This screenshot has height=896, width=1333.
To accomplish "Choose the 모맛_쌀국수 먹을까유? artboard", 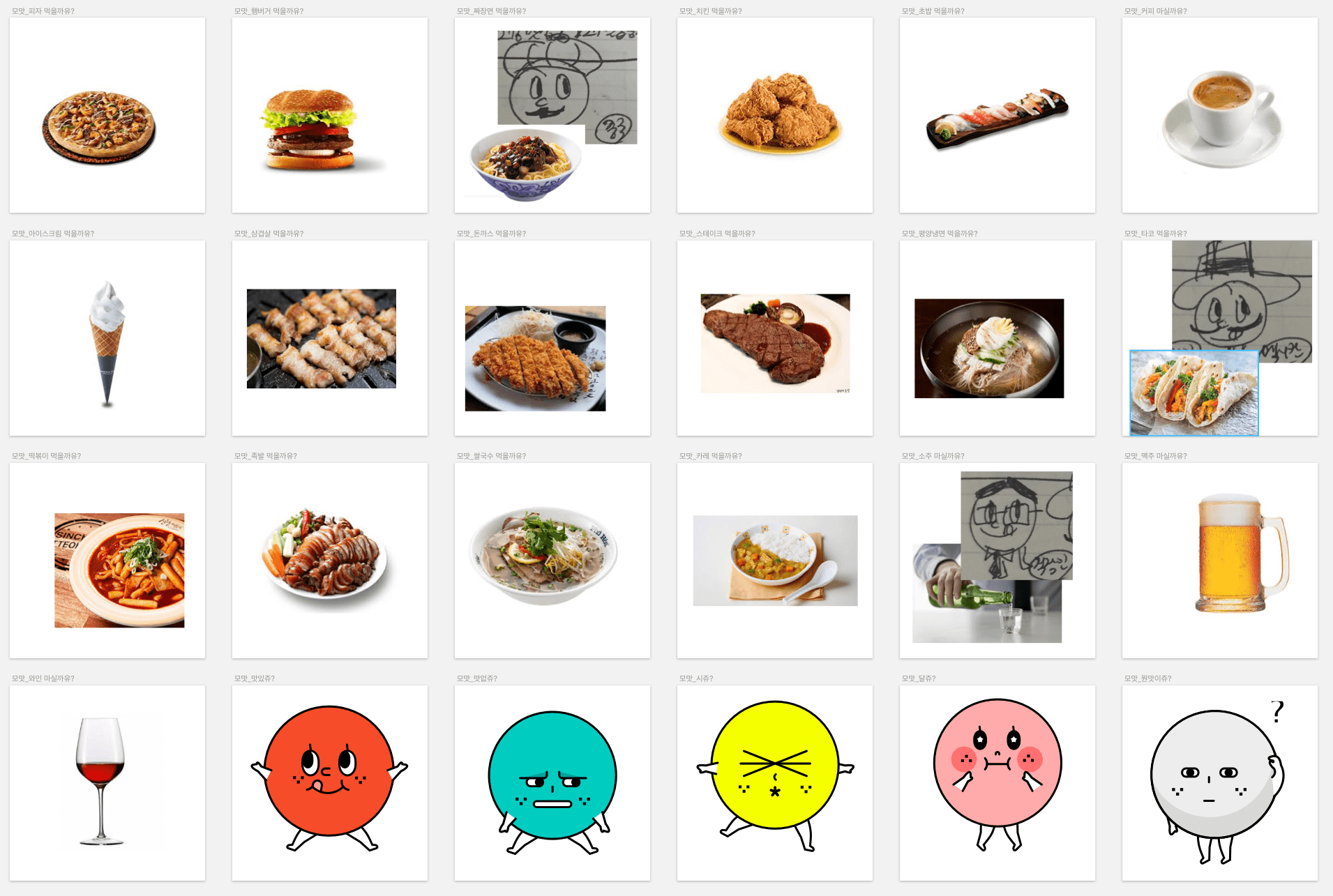I will click(x=491, y=456).
